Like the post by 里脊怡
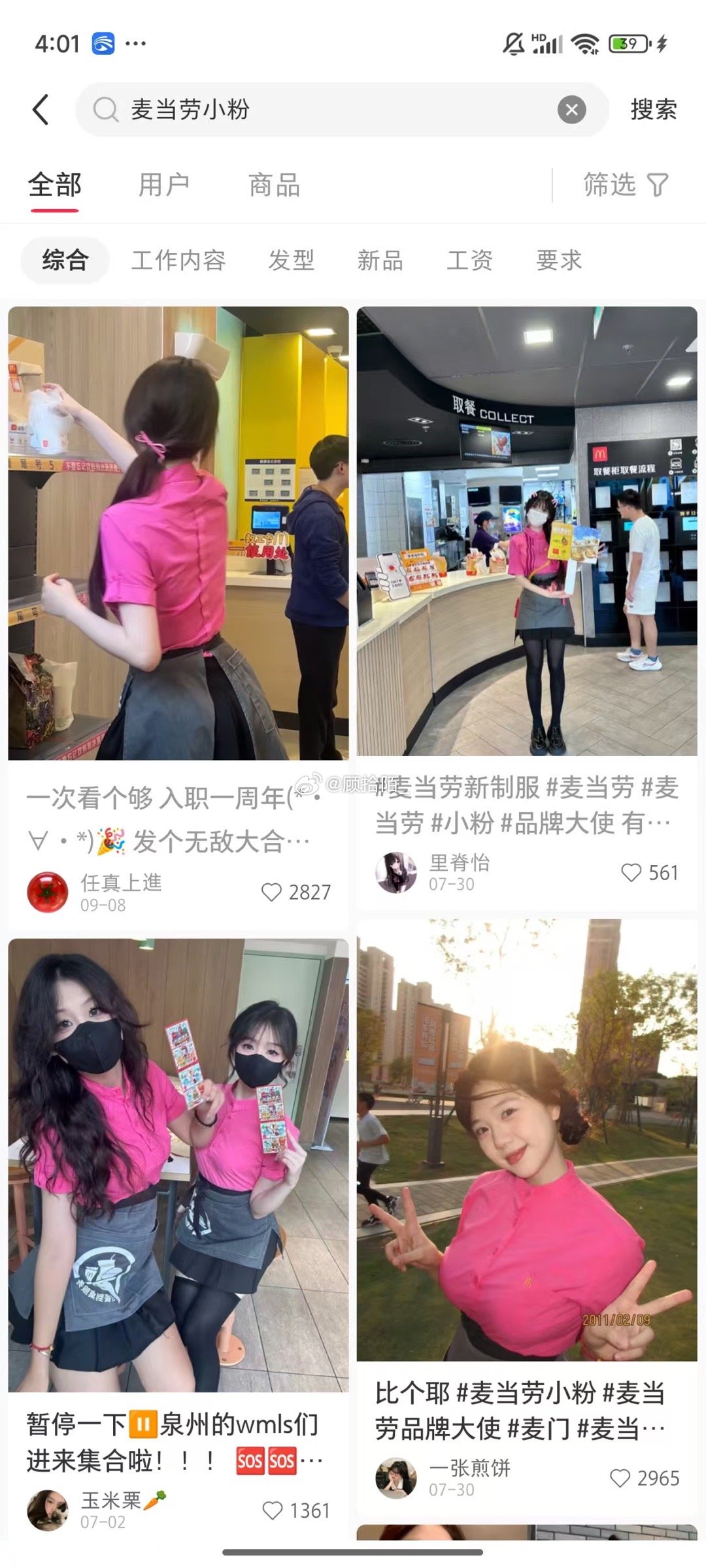This screenshot has width=706, height=1568. [x=631, y=872]
